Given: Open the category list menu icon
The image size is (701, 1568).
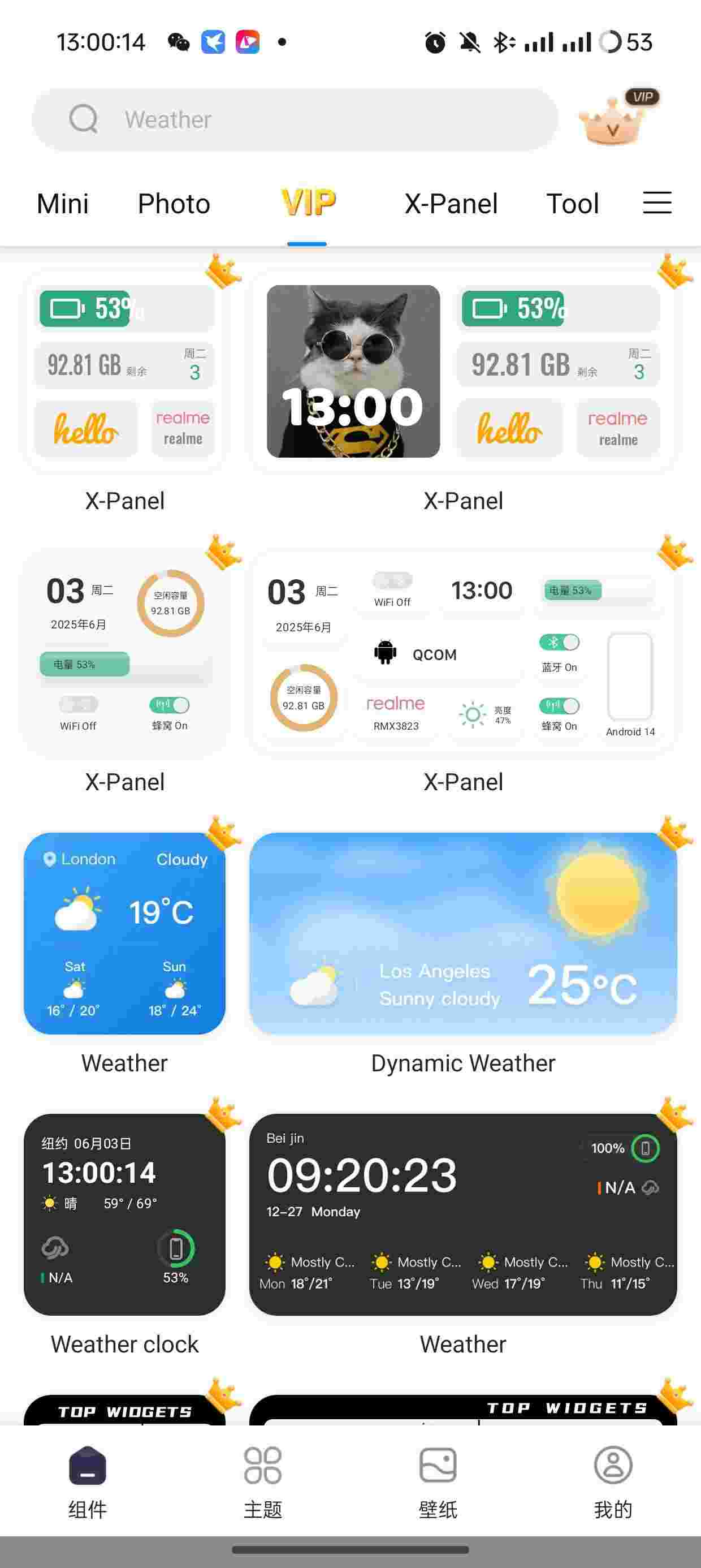Looking at the screenshot, I should (x=657, y=203).
